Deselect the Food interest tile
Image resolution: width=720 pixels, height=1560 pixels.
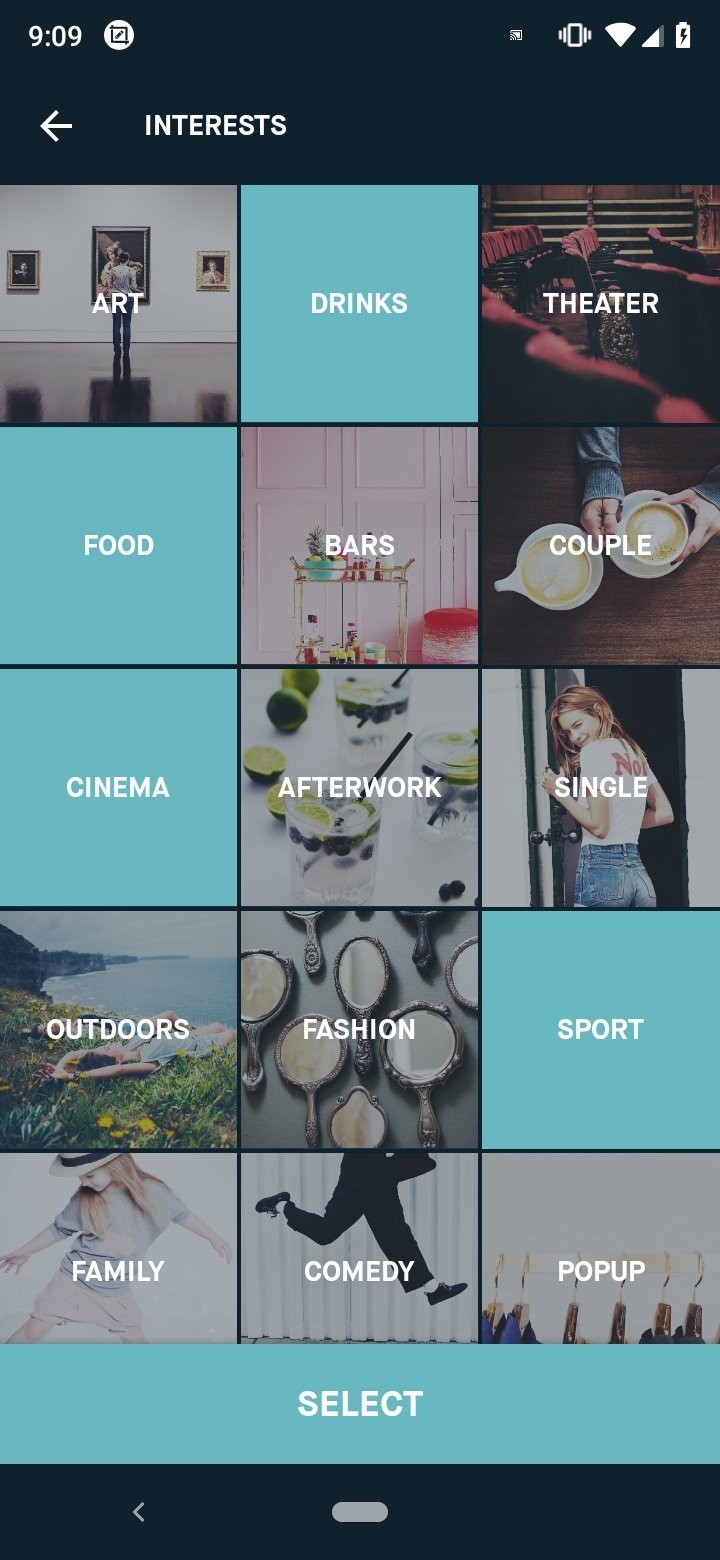(x=118, y=546)
